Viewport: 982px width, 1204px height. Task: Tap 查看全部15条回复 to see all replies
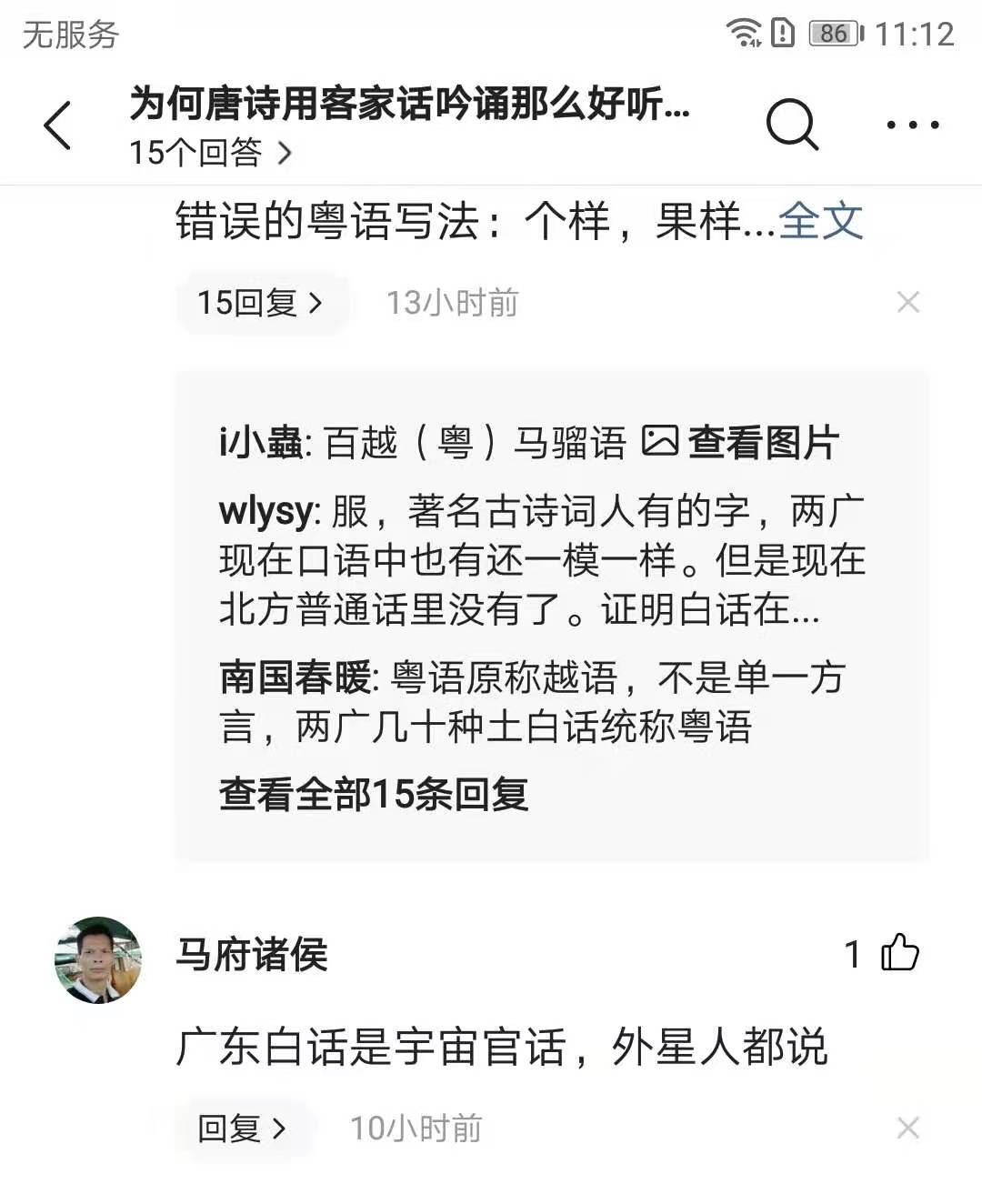click(373, 794)
